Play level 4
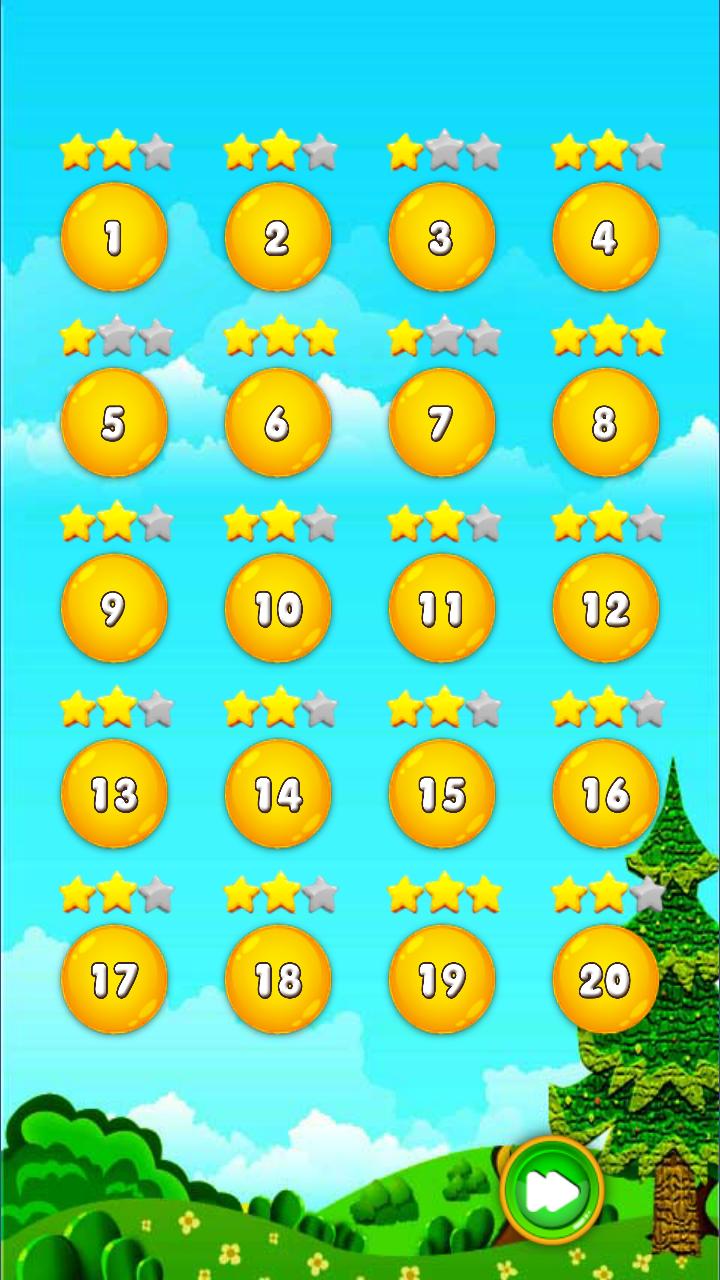Screen dimensions: 720x1280 click(x=605, y=237)
